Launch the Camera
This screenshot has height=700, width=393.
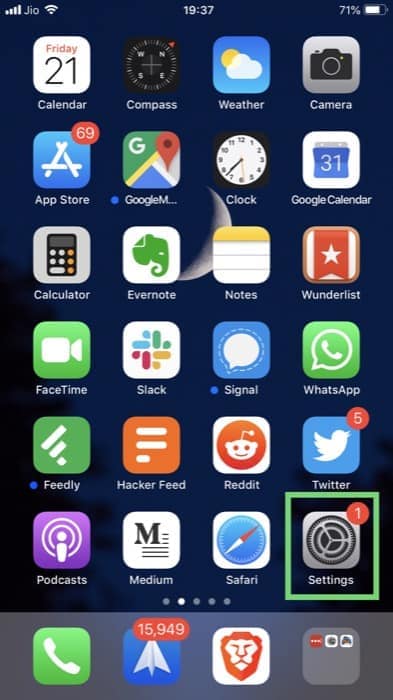click(x=330, y=65)
